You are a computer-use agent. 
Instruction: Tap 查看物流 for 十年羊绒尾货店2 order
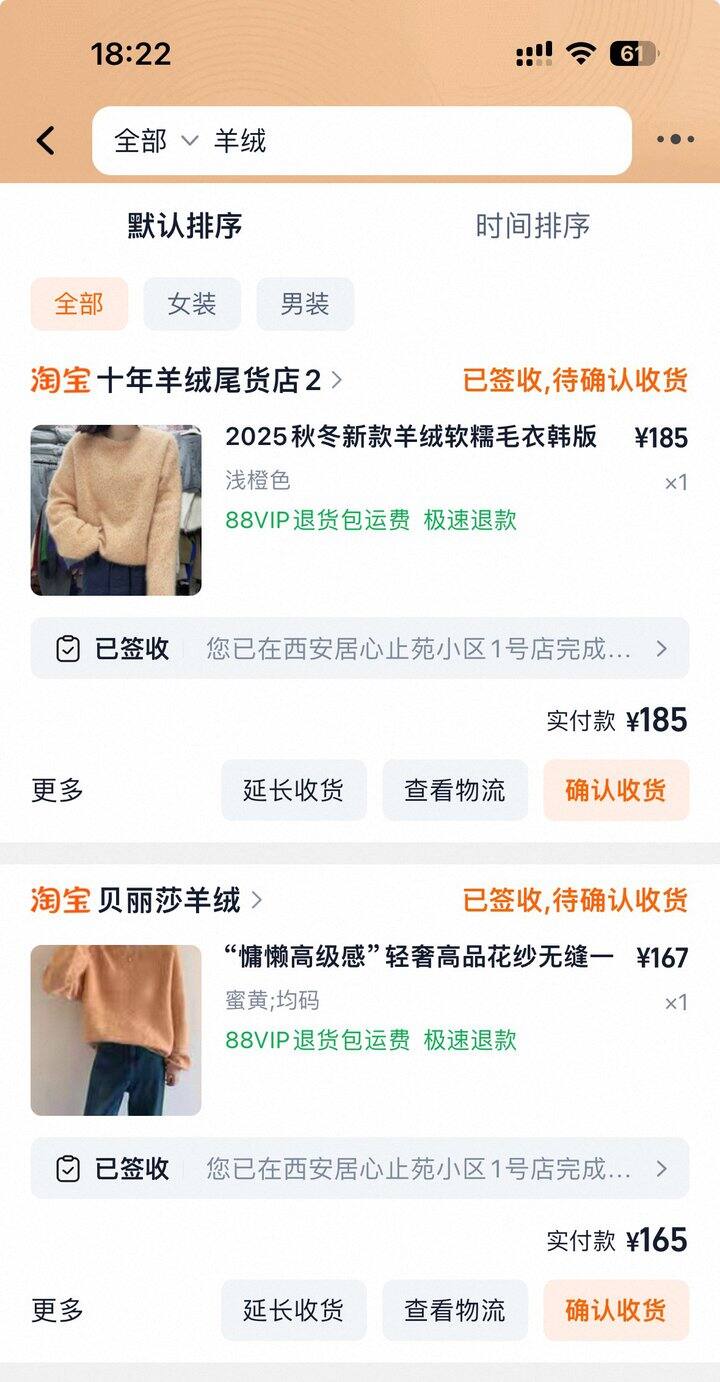tap(455, 791)
